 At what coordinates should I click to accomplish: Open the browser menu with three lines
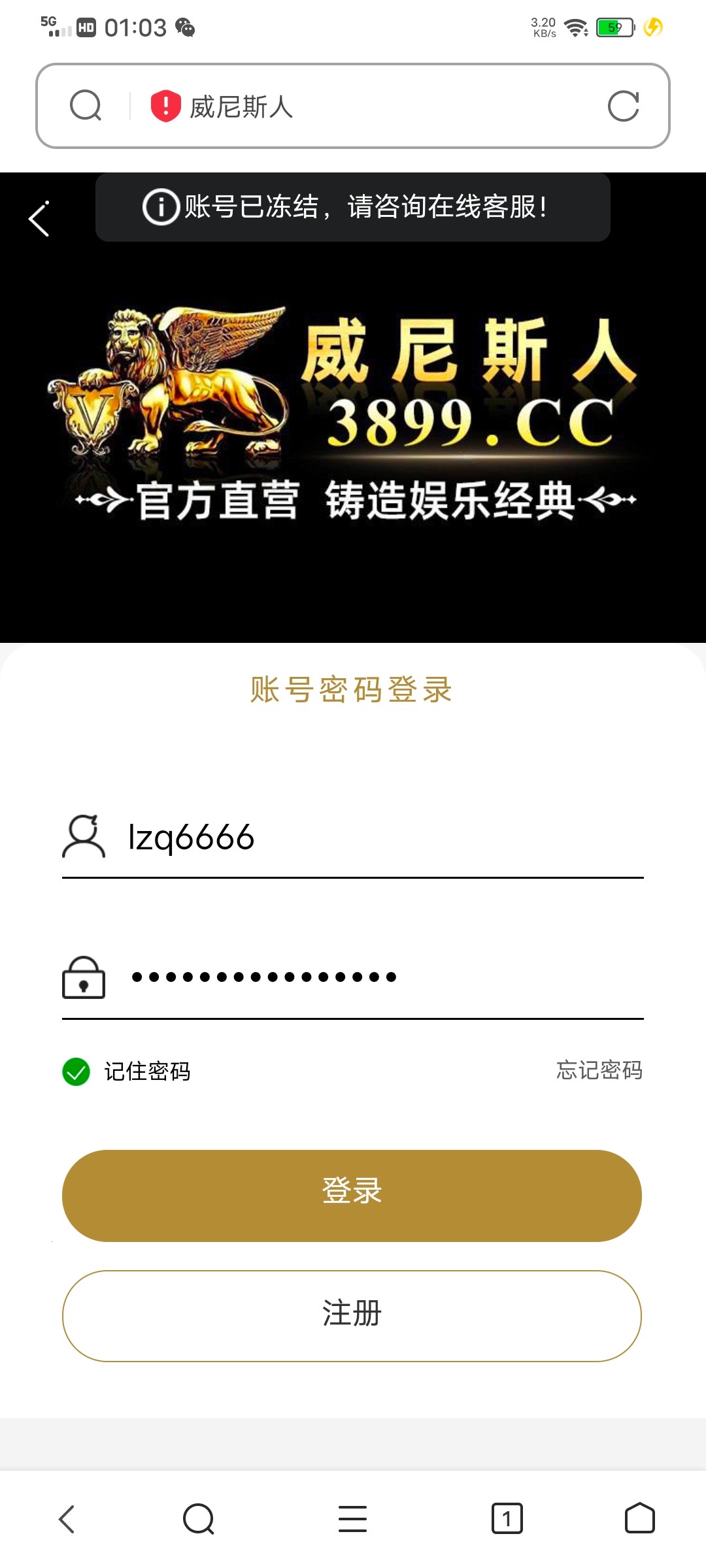point(352,1519)
